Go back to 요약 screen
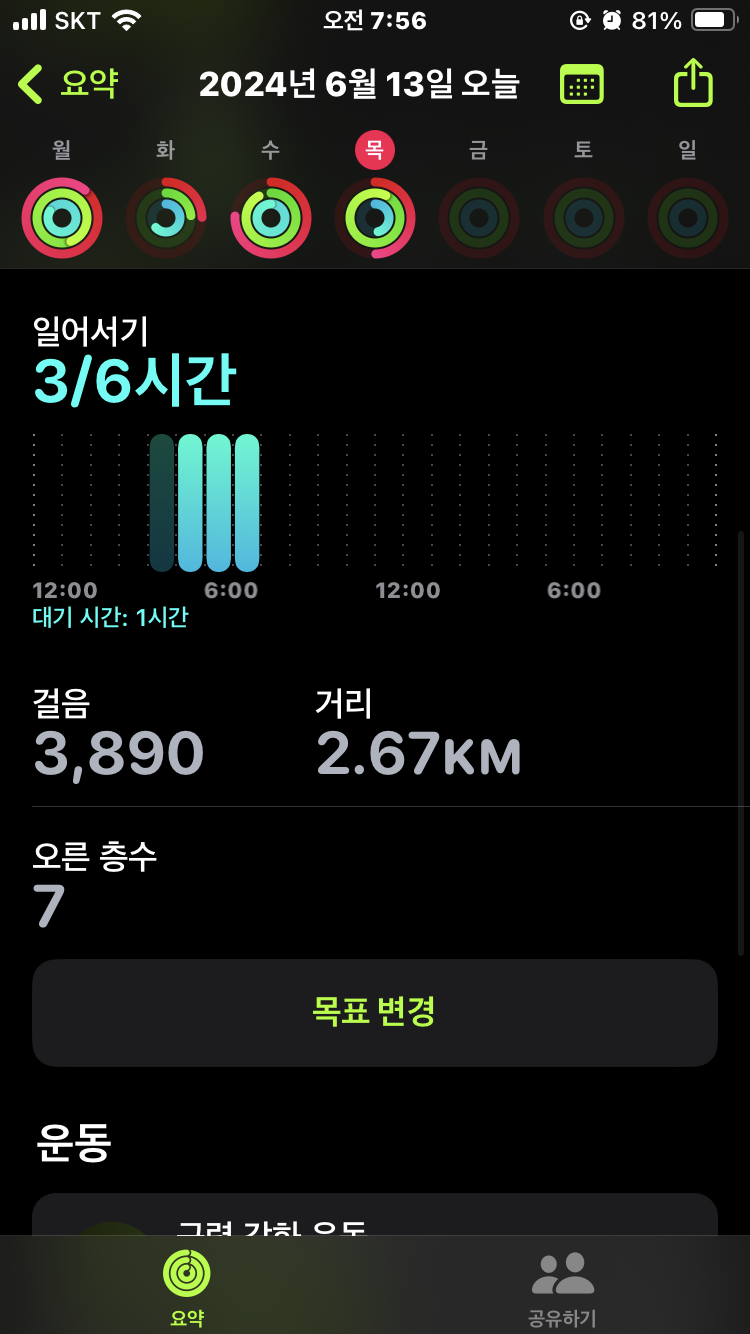Screen dimensions: 750x1334 [x=68, y=84]
